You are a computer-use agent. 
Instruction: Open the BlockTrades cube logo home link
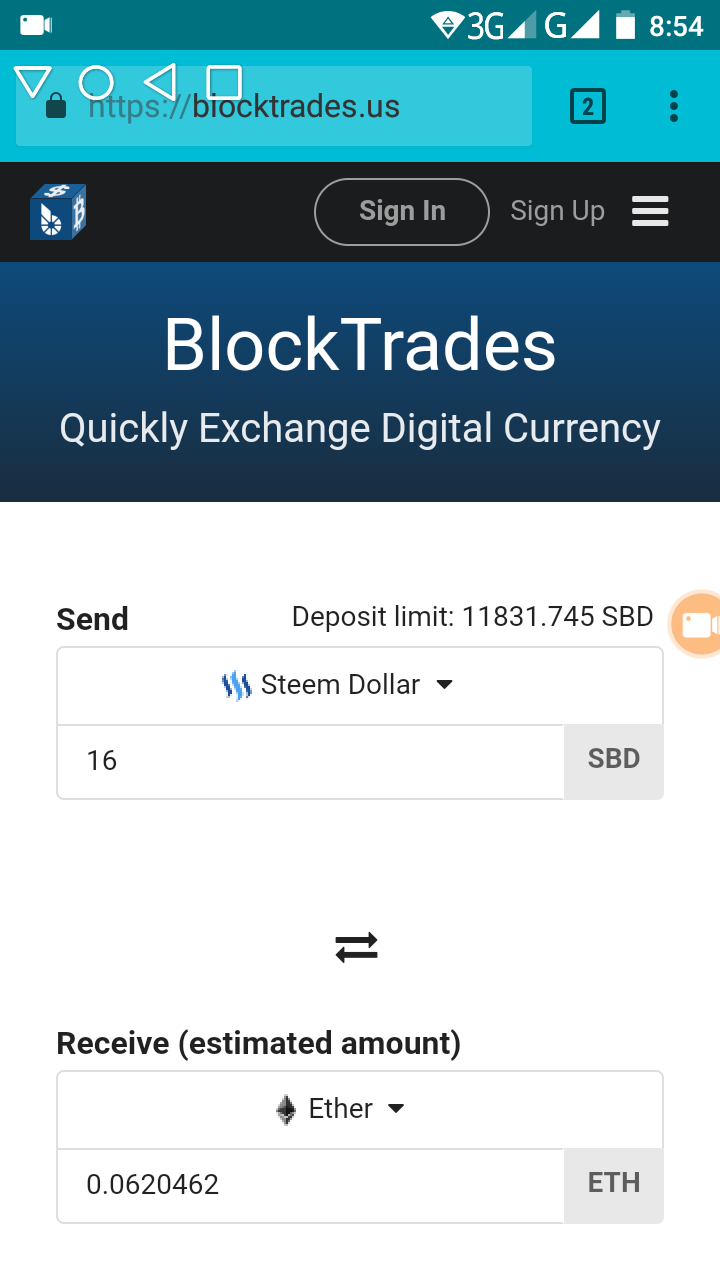click(58, 211)
